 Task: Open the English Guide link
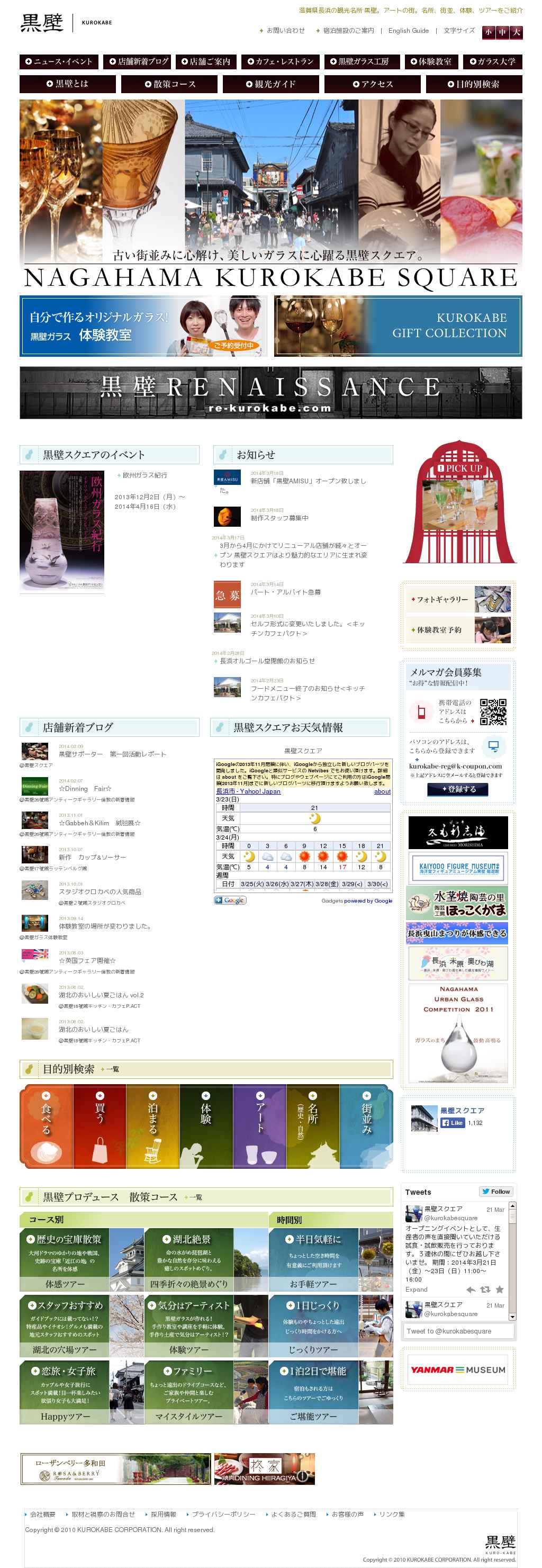[x=408, y=31]
